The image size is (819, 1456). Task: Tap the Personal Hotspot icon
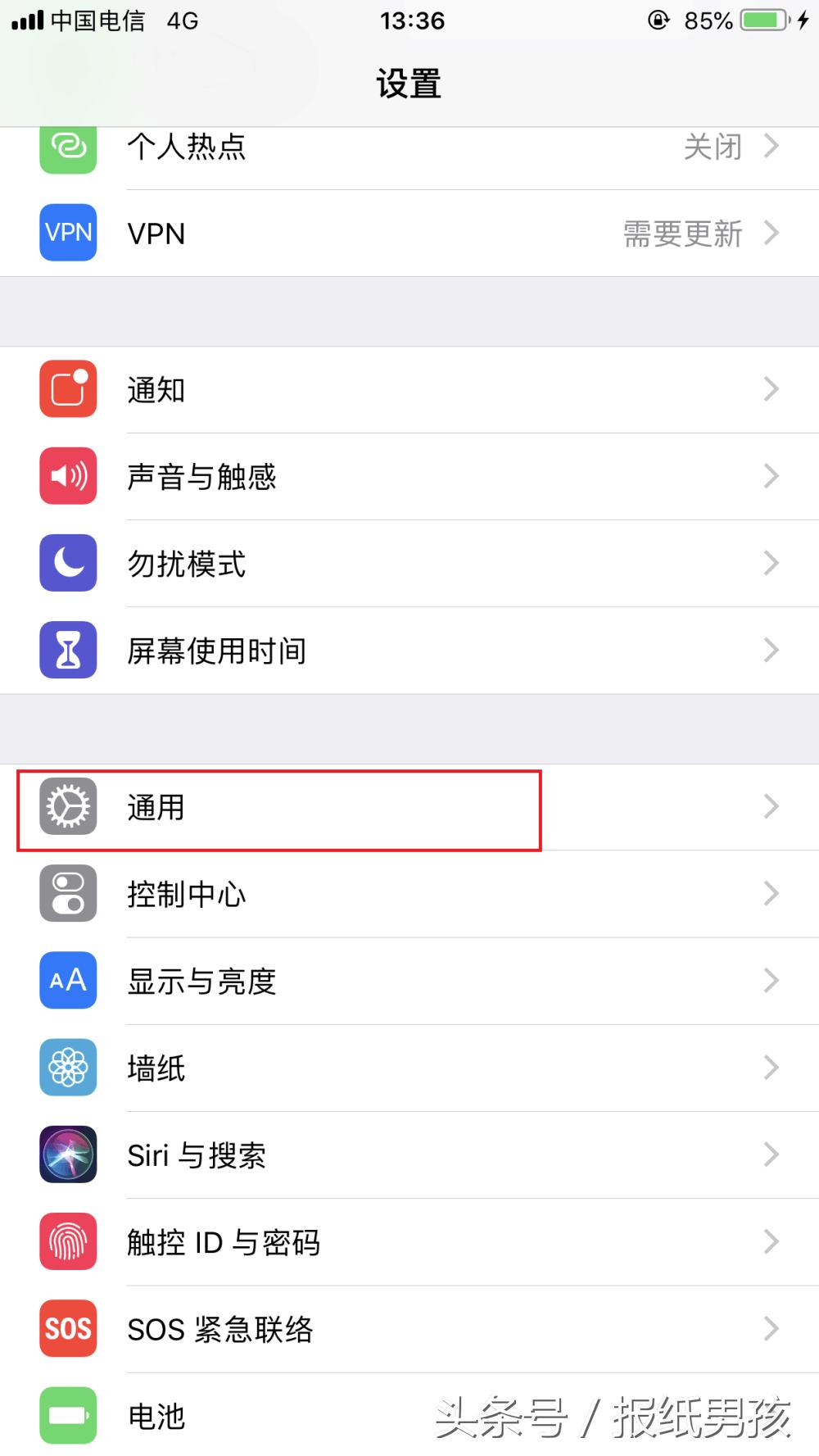pos(68,147)
